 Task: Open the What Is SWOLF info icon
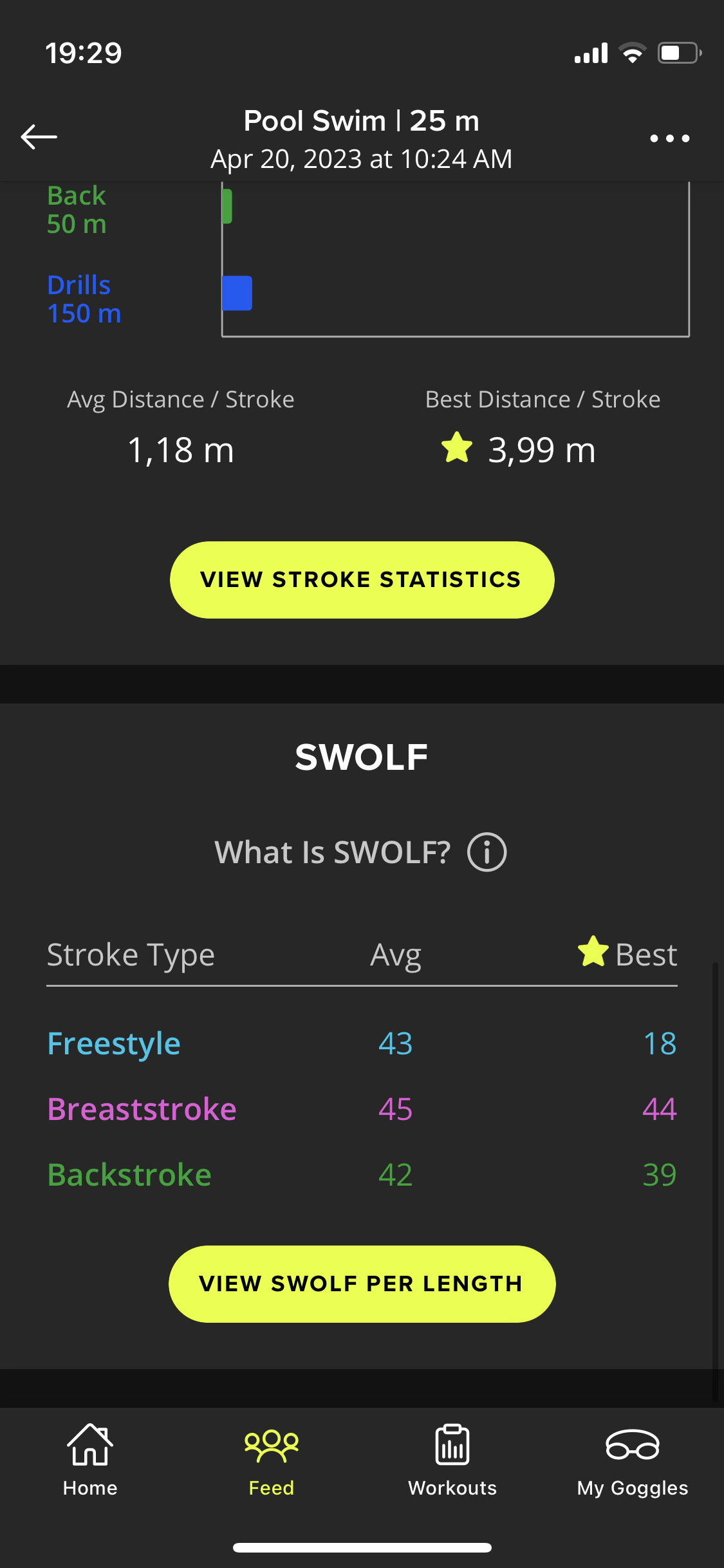[487, 852]
